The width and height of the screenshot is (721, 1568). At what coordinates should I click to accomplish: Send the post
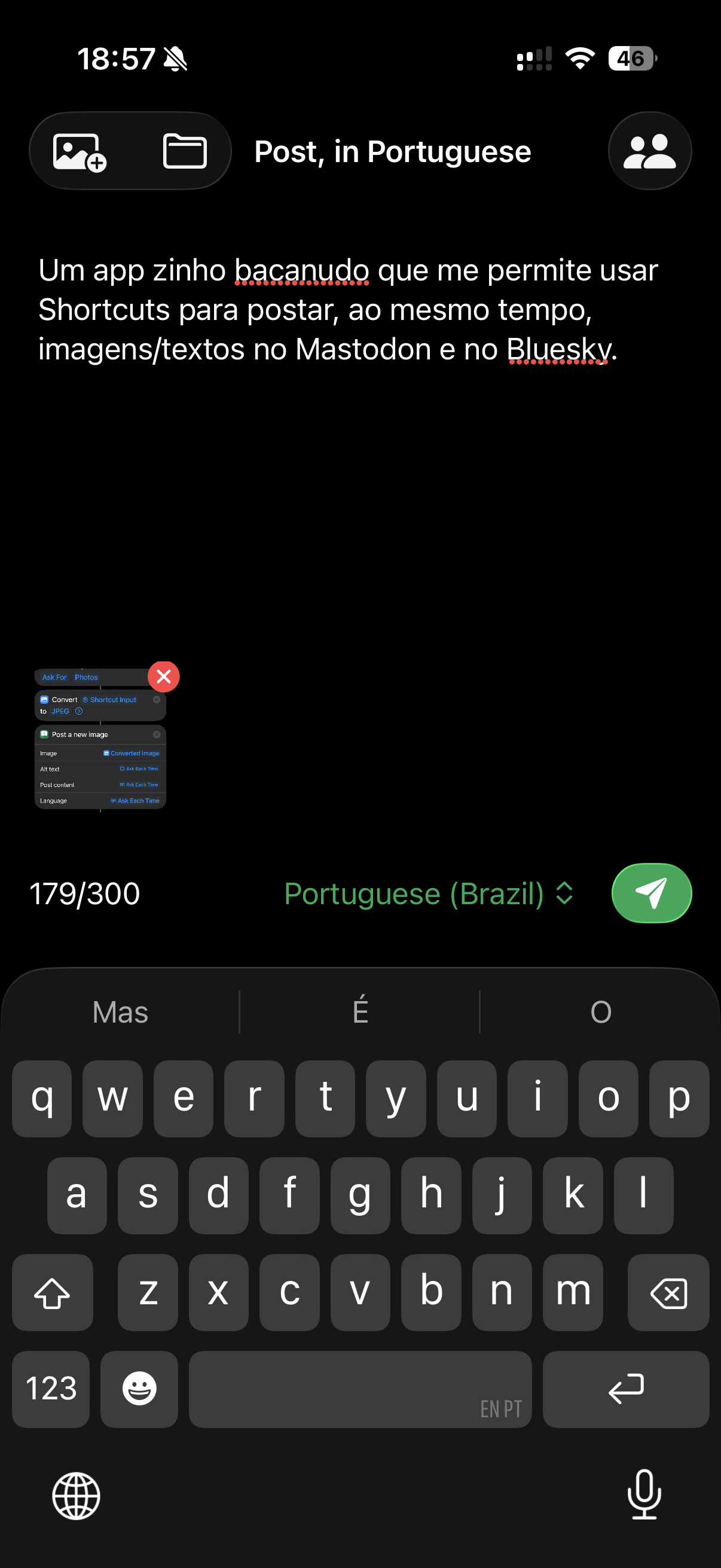point(651,893)
